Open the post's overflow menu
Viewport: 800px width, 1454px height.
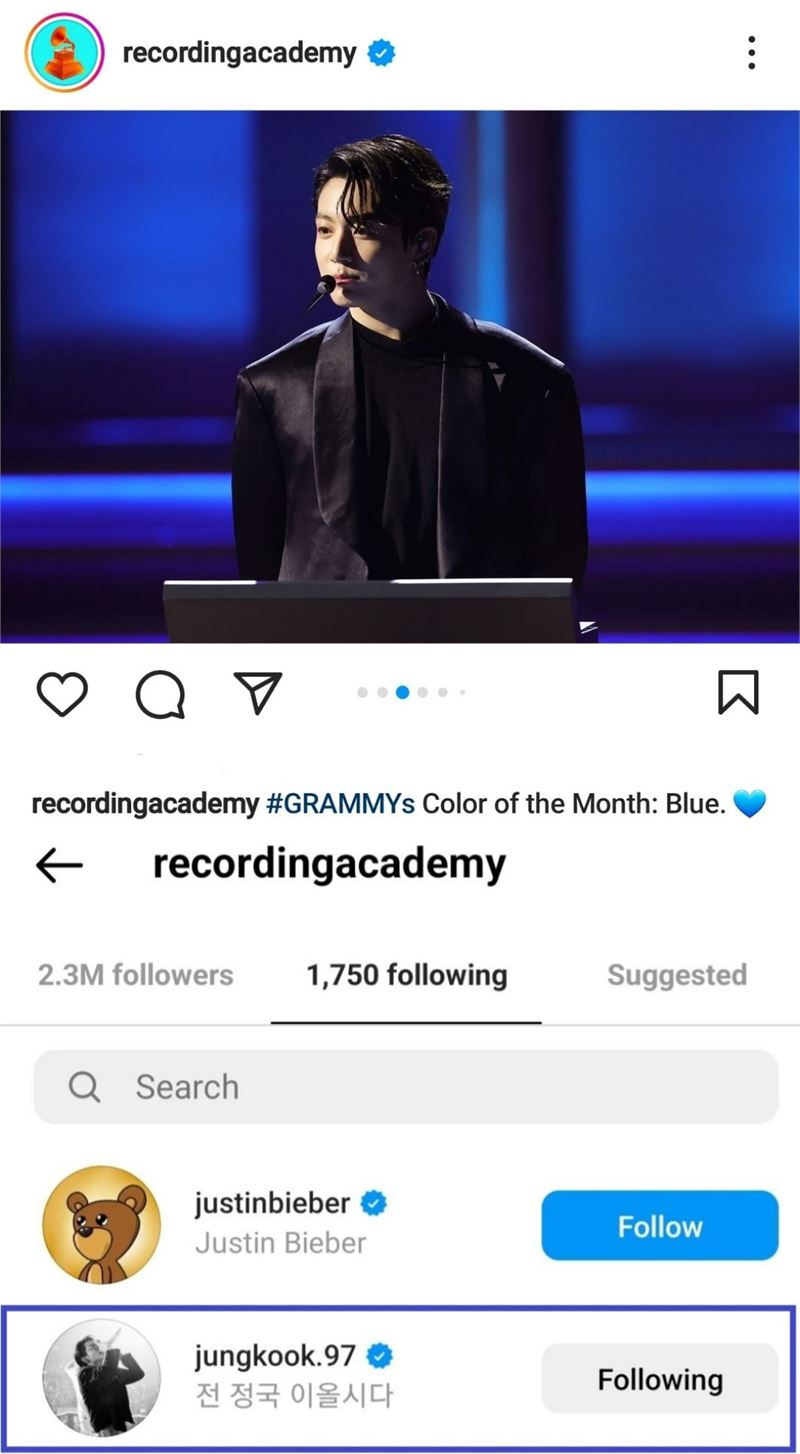[x=751, y=53]
